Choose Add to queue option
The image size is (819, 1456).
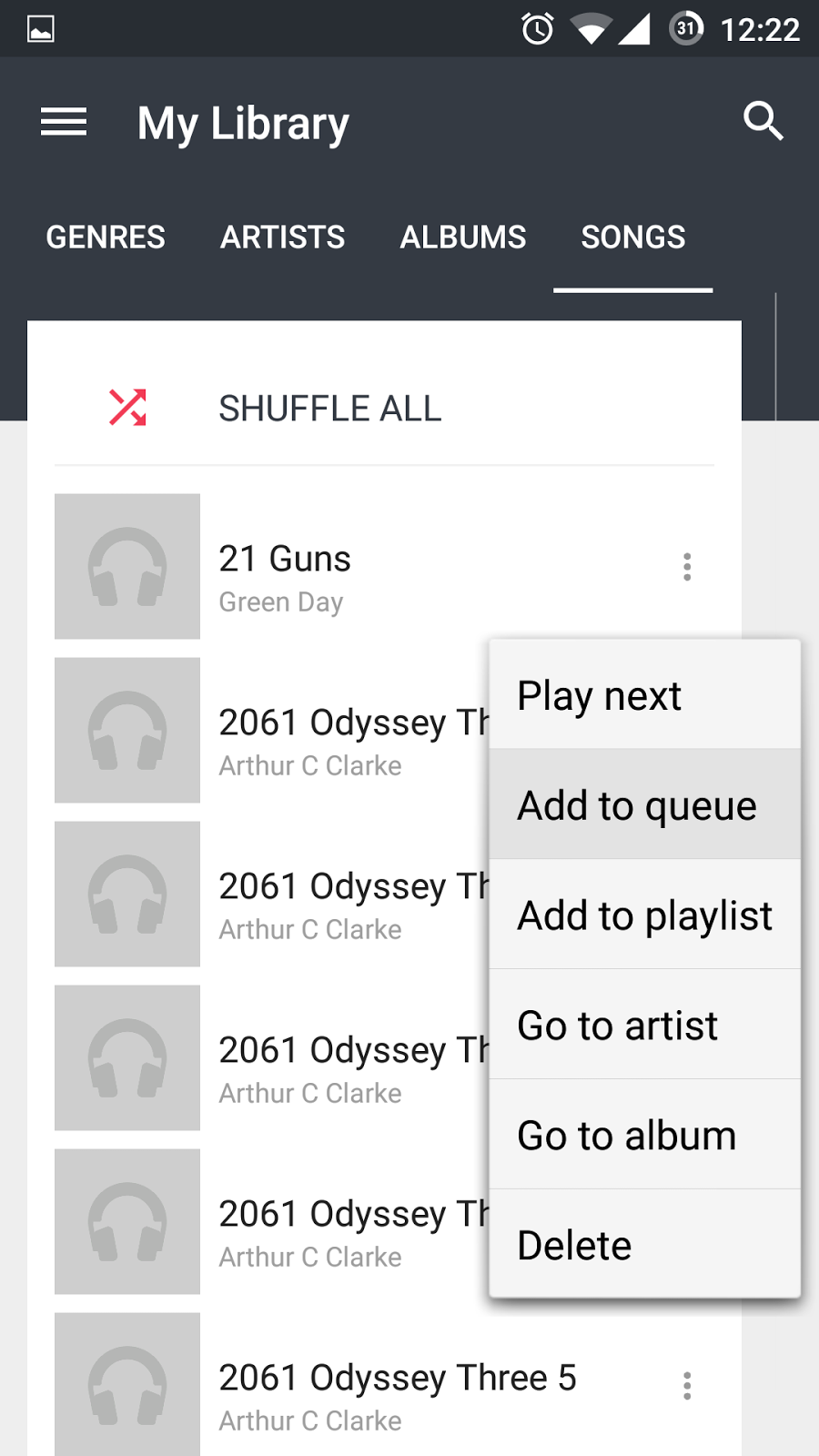644,805
